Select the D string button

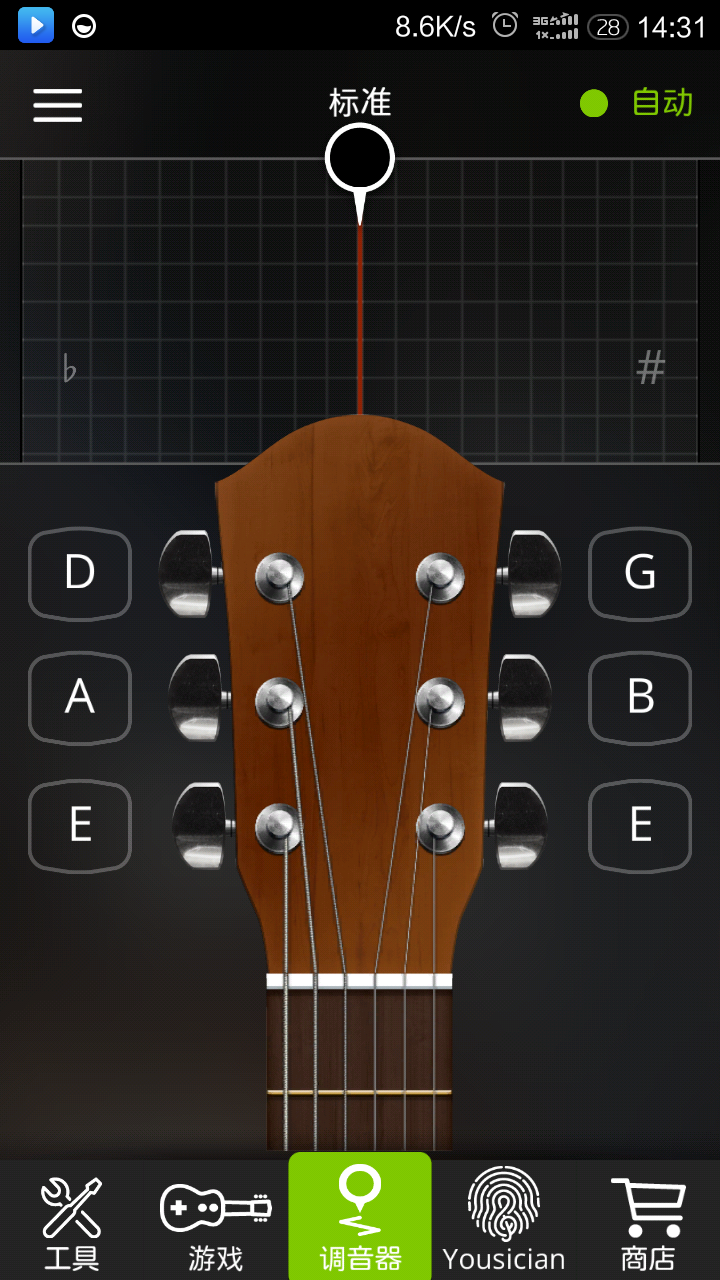[x=80, y=573]
